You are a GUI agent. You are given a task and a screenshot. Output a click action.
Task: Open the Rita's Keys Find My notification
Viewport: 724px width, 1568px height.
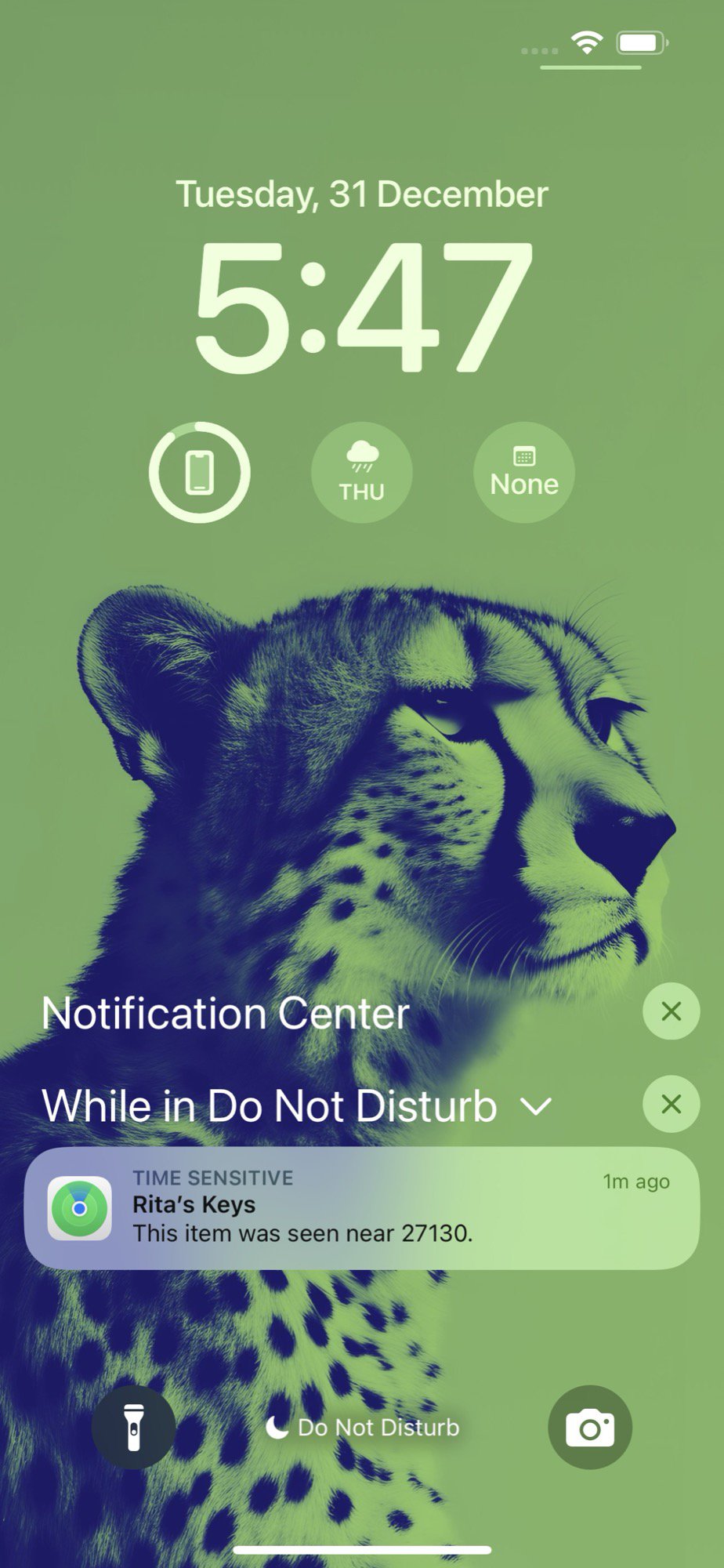361,1208
